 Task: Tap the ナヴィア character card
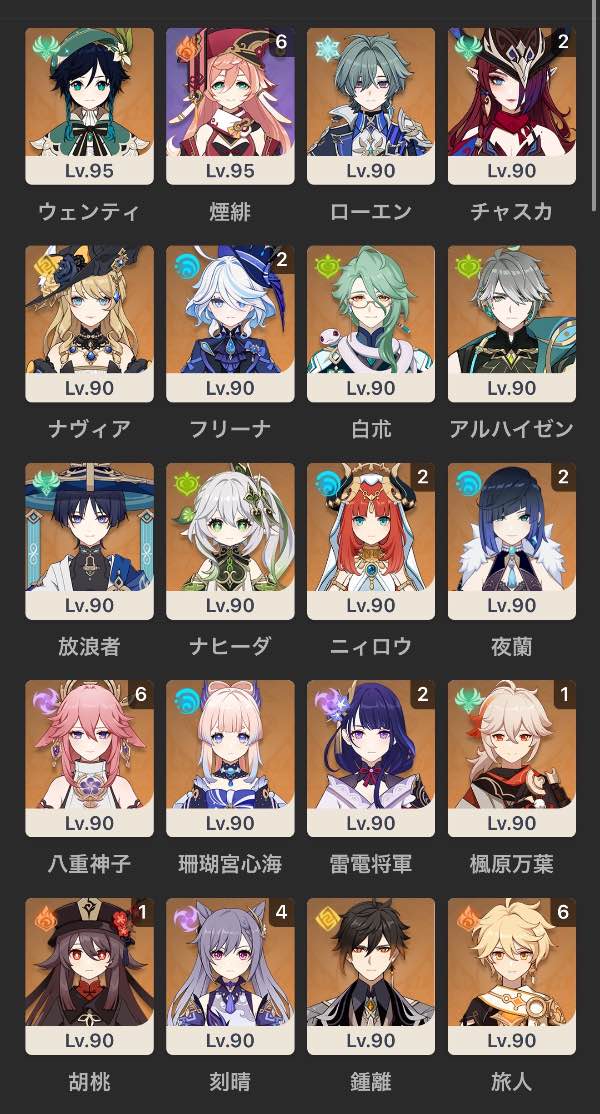[89, 324]
